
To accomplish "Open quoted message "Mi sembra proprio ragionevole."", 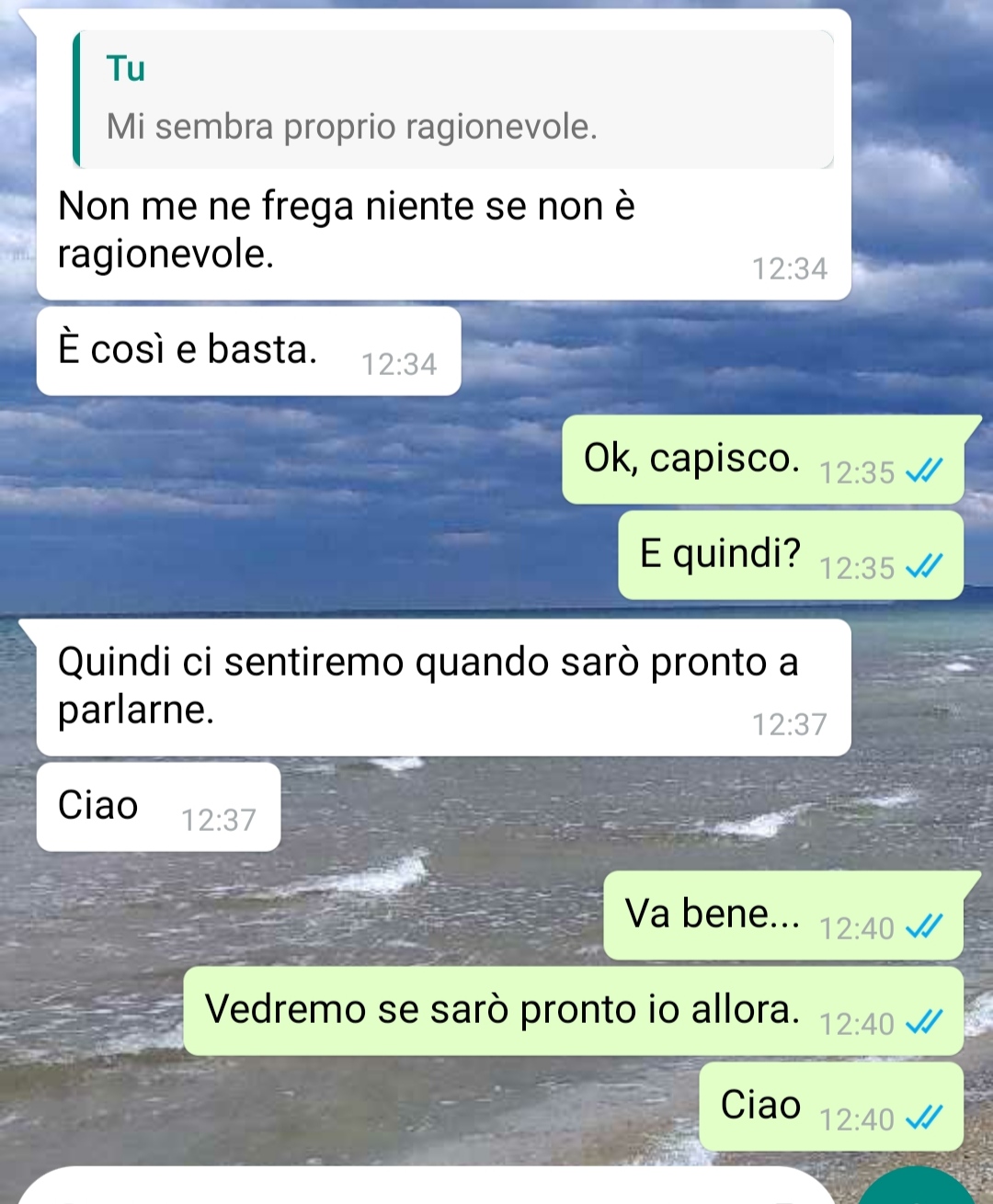I will pyautogui.click(x=452, y=99).
